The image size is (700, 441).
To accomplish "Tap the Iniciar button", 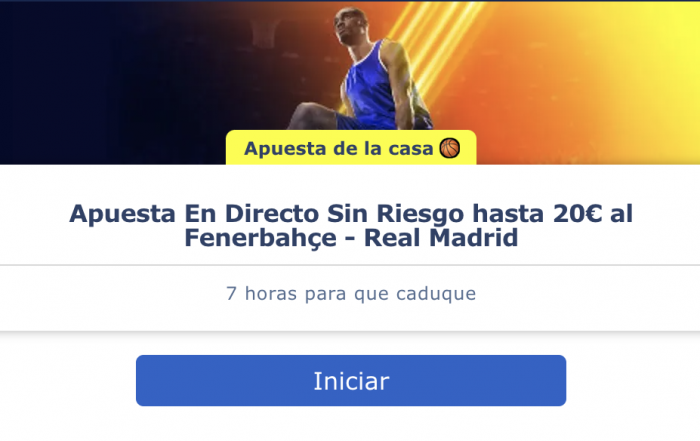I will point(351,381).
